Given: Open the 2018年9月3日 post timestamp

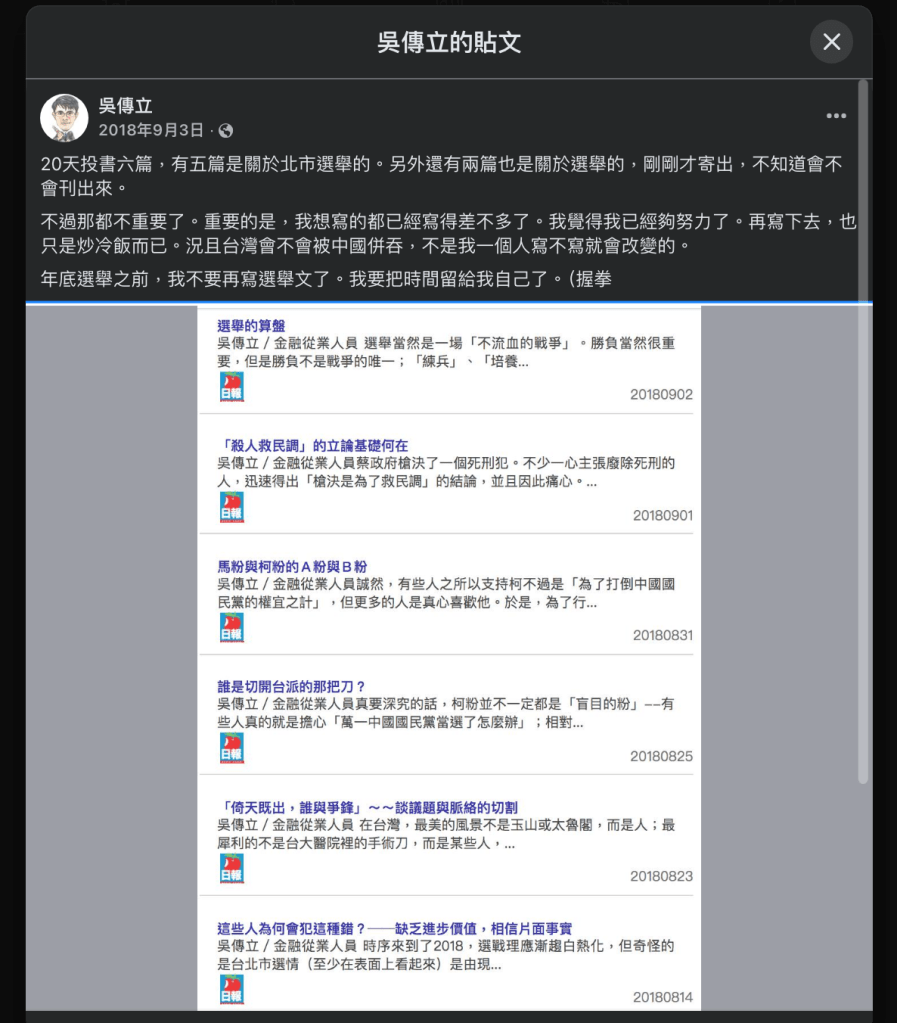Looking at the screenshot, I should pyautogui.click(x=150, y=130).
